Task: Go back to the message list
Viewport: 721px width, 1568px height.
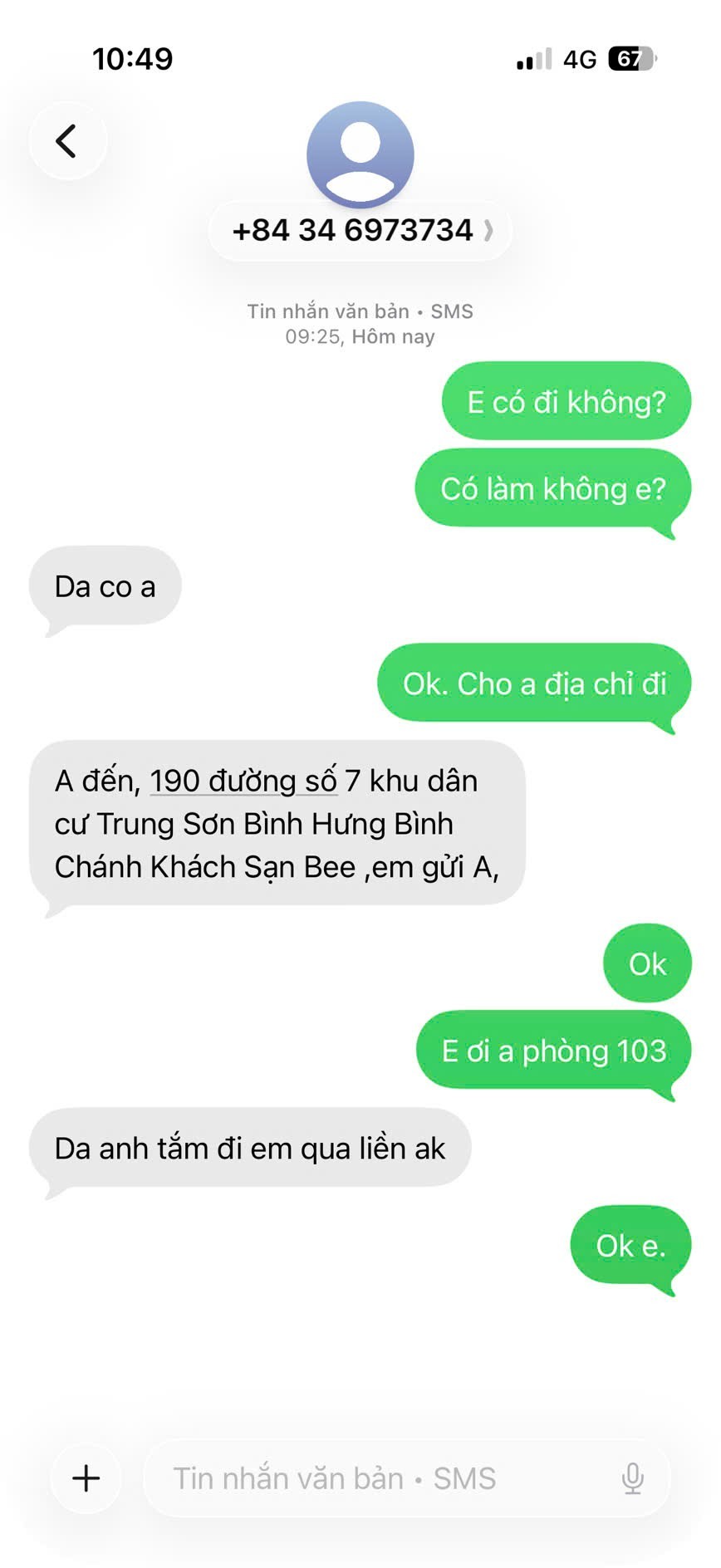Action: [67, 140]
